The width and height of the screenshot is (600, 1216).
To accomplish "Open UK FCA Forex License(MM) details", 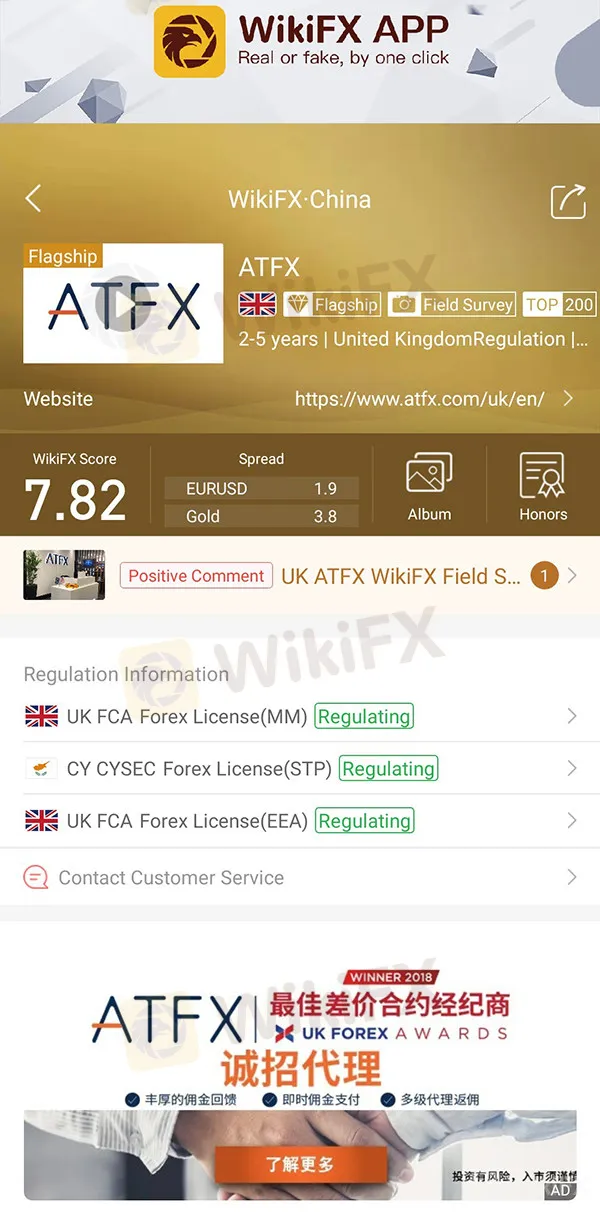I will tap(300, 717).
